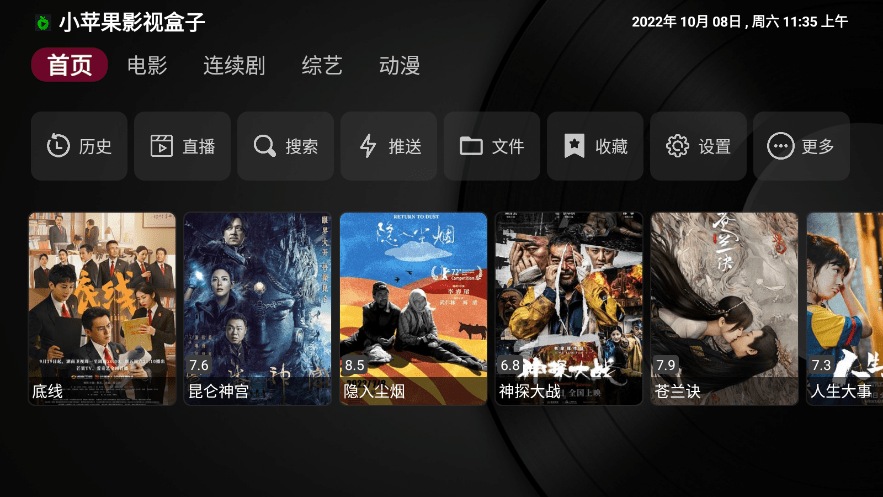
Task: Open 历史 watch history
Action: click(79, 146)
